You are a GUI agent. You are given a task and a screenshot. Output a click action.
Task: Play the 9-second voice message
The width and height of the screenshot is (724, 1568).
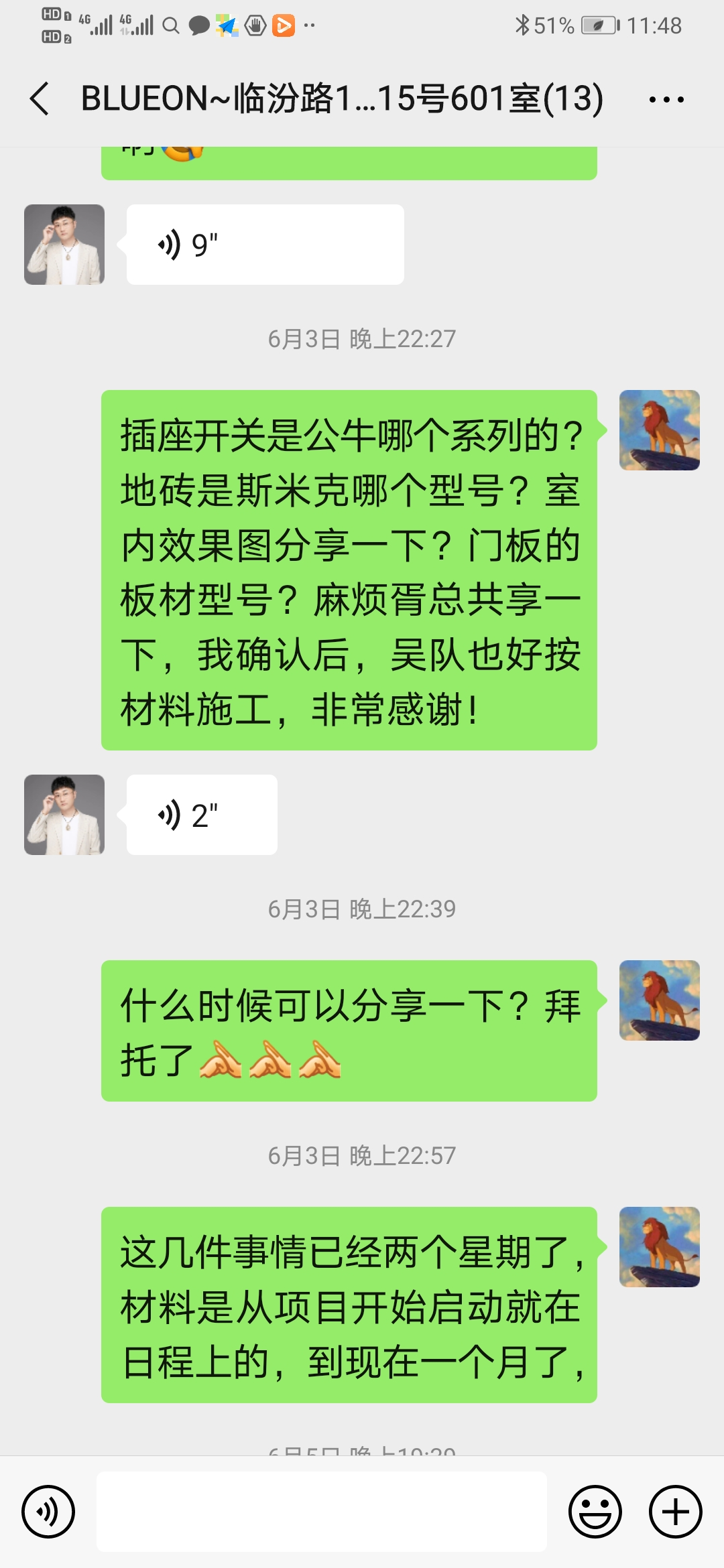pyautogui.click(x=265, y=245)
